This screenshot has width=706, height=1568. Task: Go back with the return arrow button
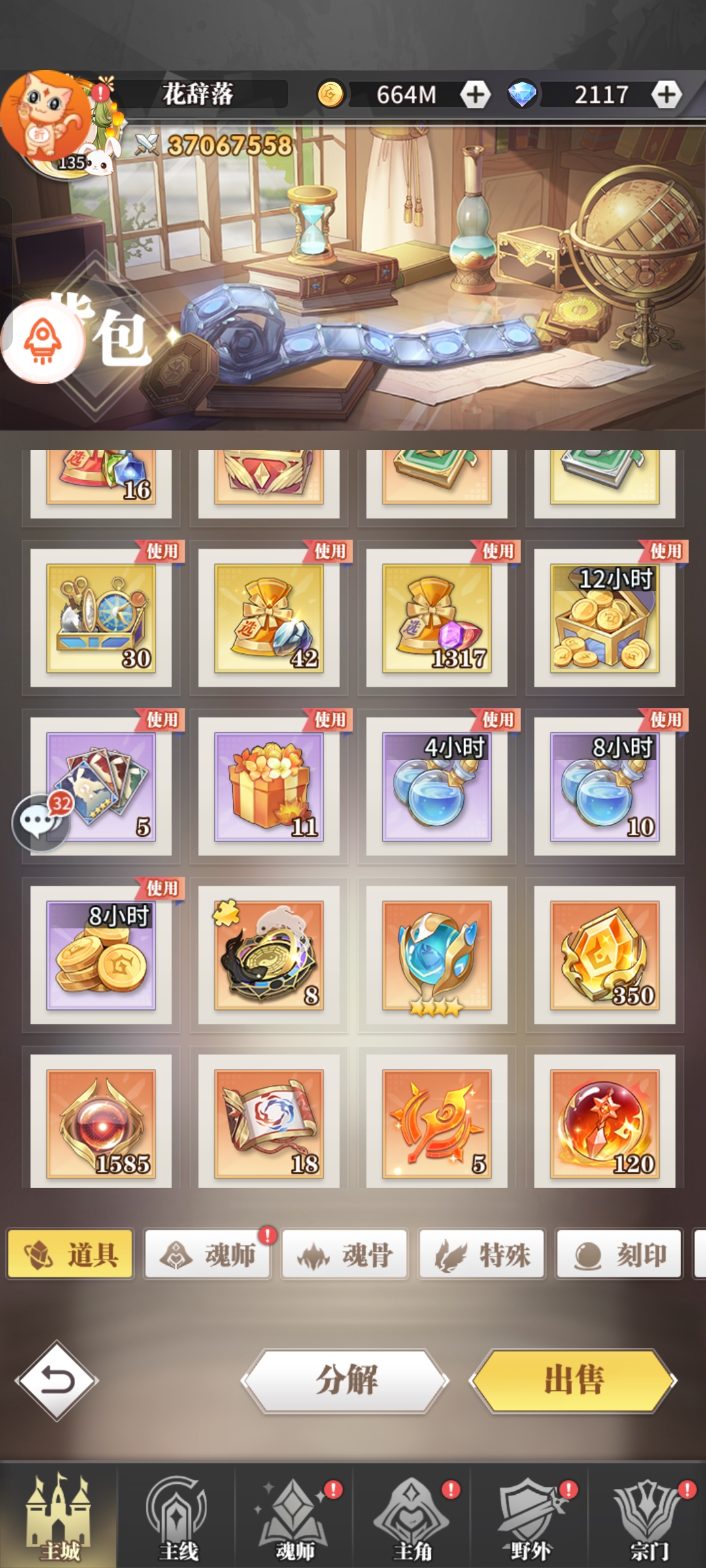(x=57, y=1380)
